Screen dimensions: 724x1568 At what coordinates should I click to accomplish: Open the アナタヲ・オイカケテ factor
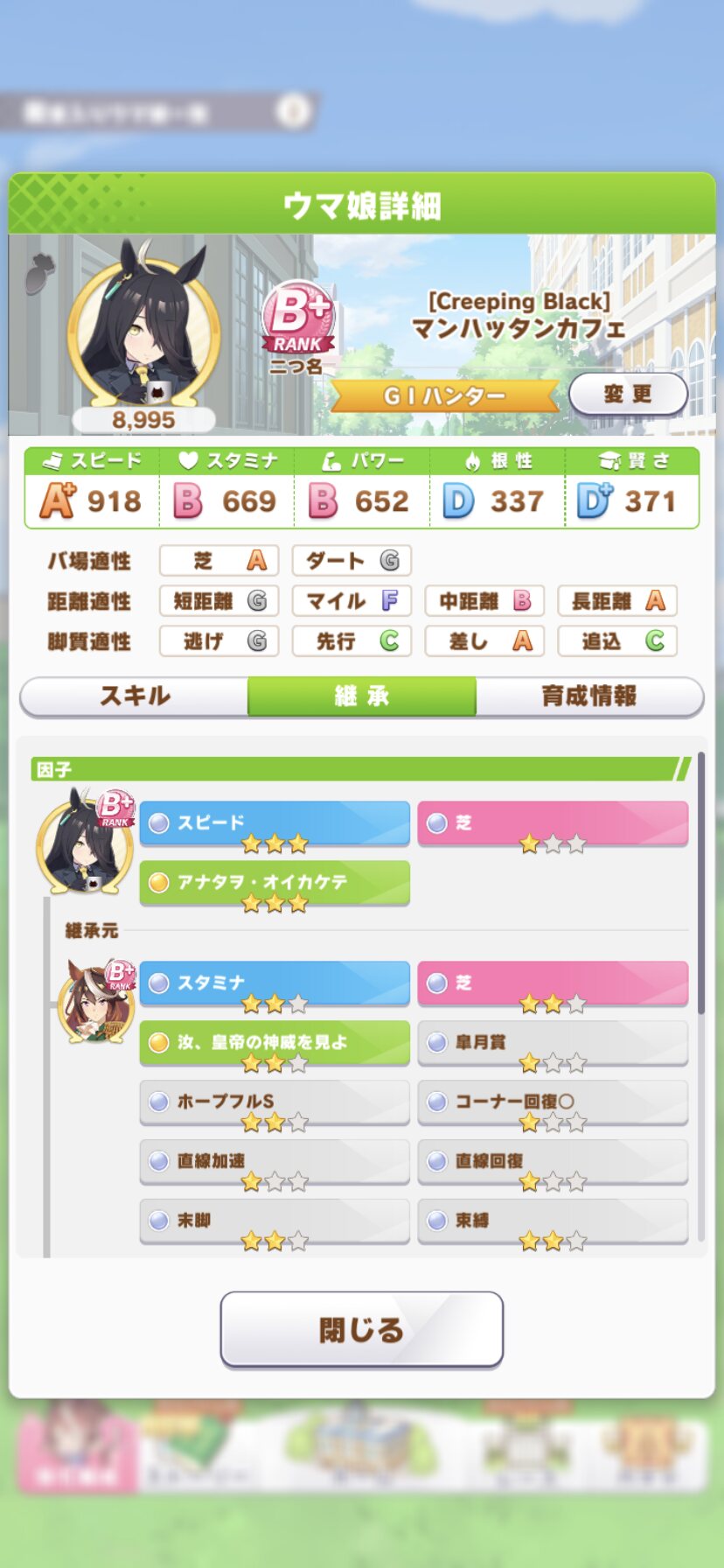coord(275,883)
